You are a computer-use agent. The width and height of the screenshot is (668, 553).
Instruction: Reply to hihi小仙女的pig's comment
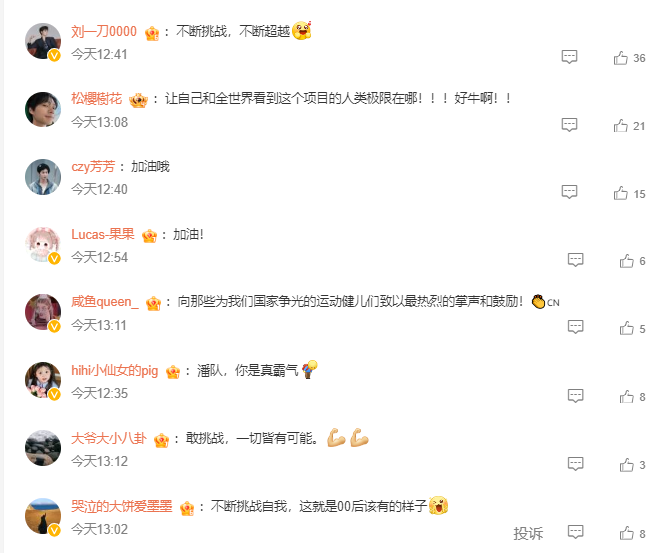(x=576, y=396)
